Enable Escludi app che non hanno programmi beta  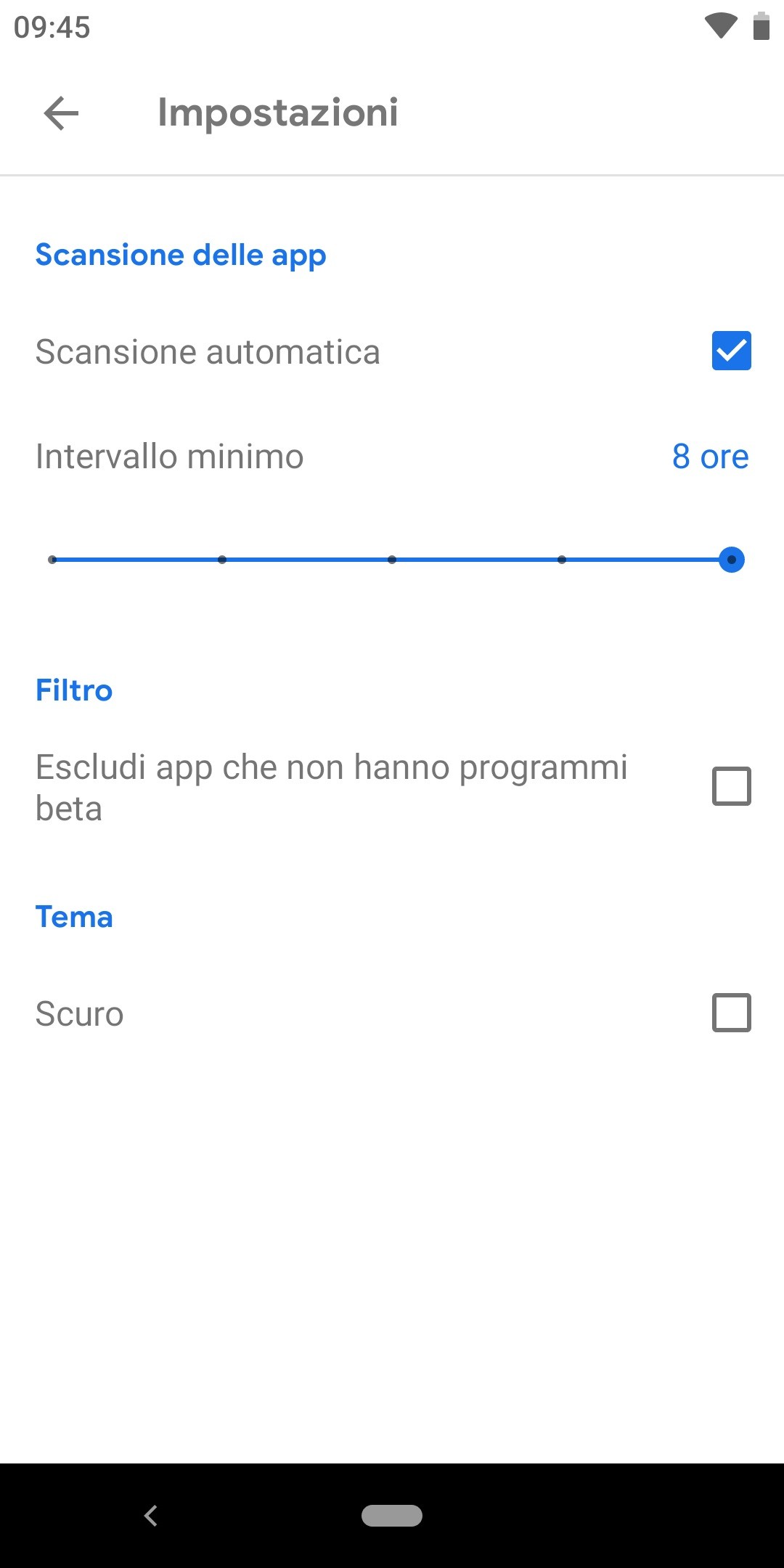(x=731, y=786)
